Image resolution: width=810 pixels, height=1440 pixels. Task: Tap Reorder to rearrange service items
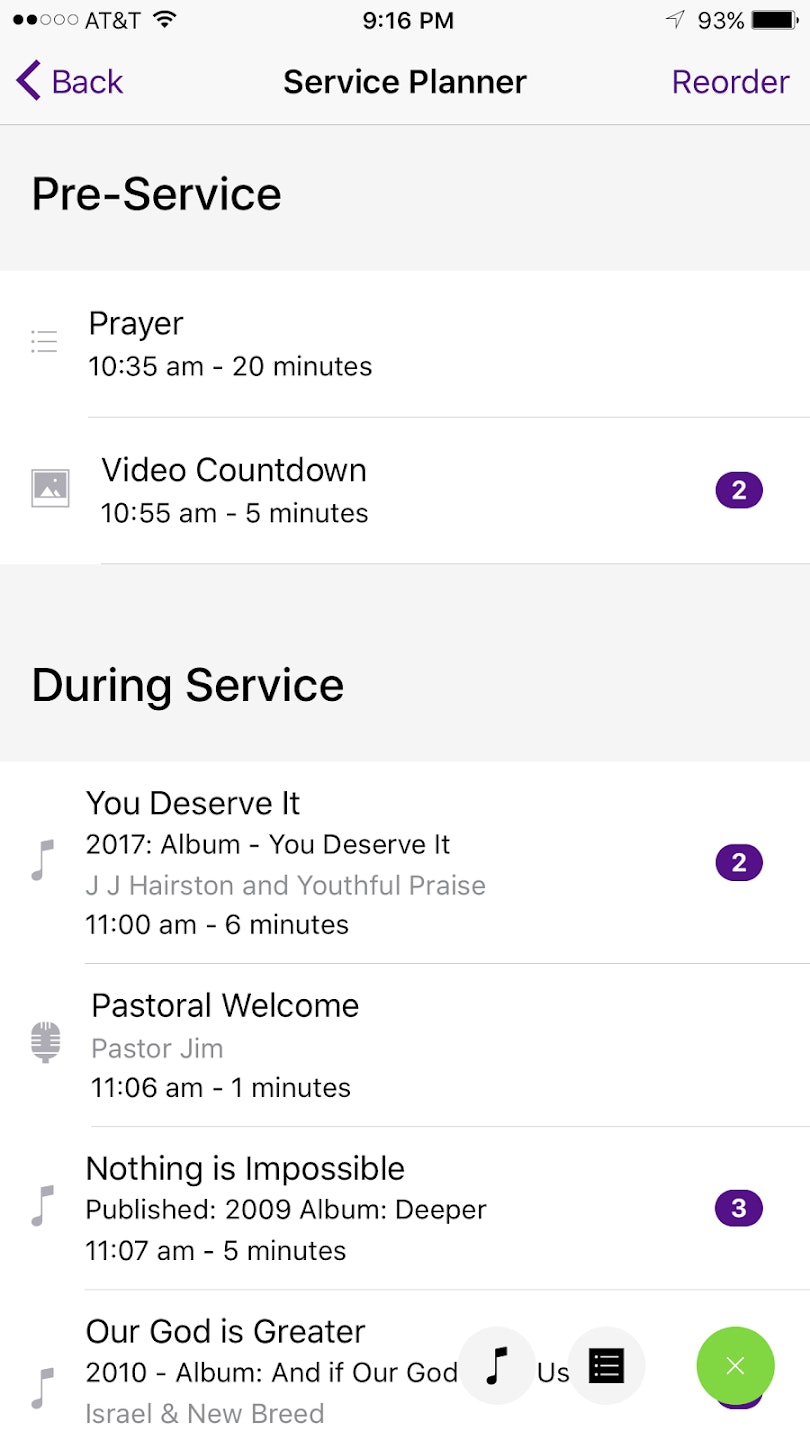[730, 82]
